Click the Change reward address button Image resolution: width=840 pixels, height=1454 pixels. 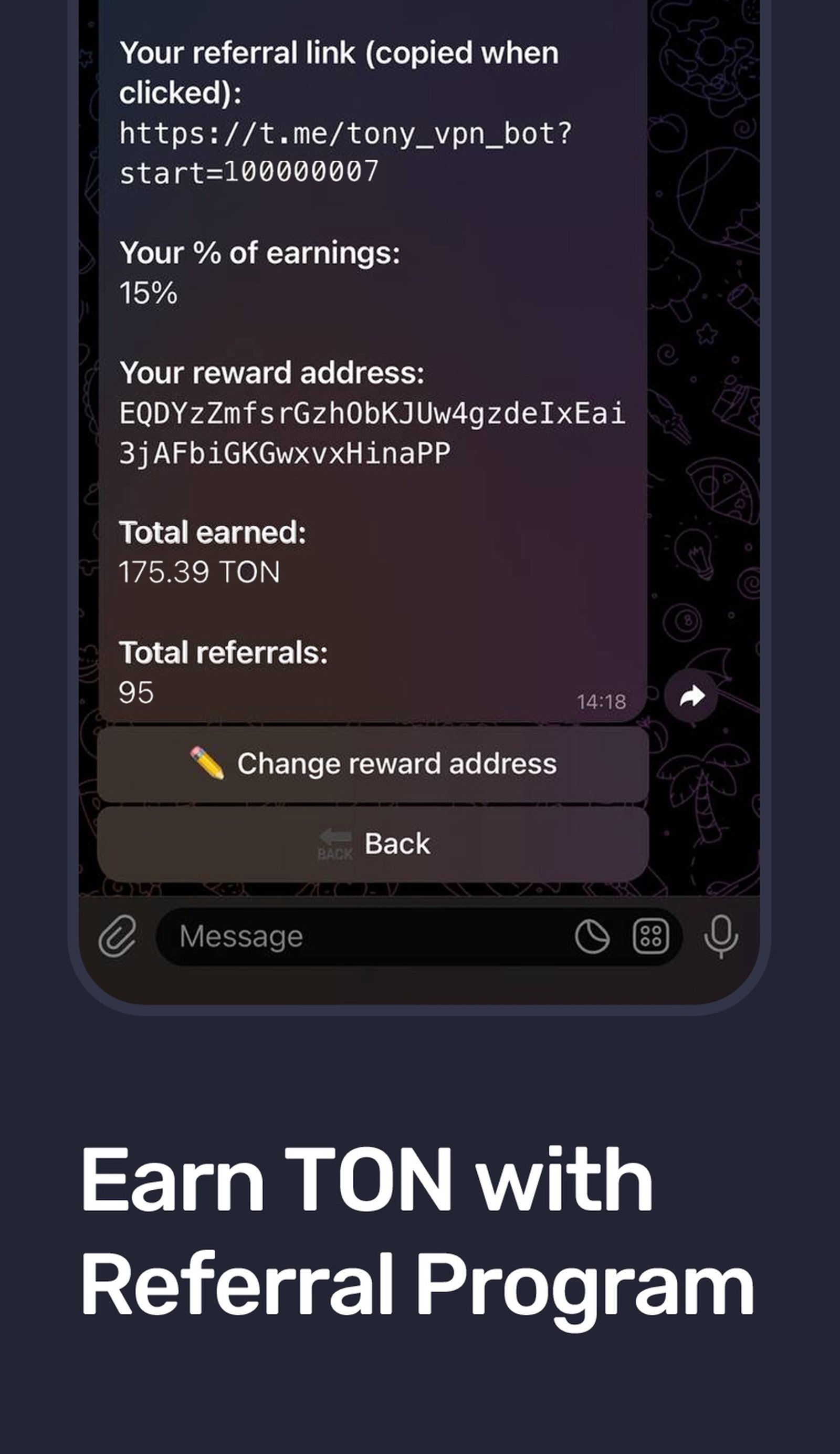click(x=375, y=763)
